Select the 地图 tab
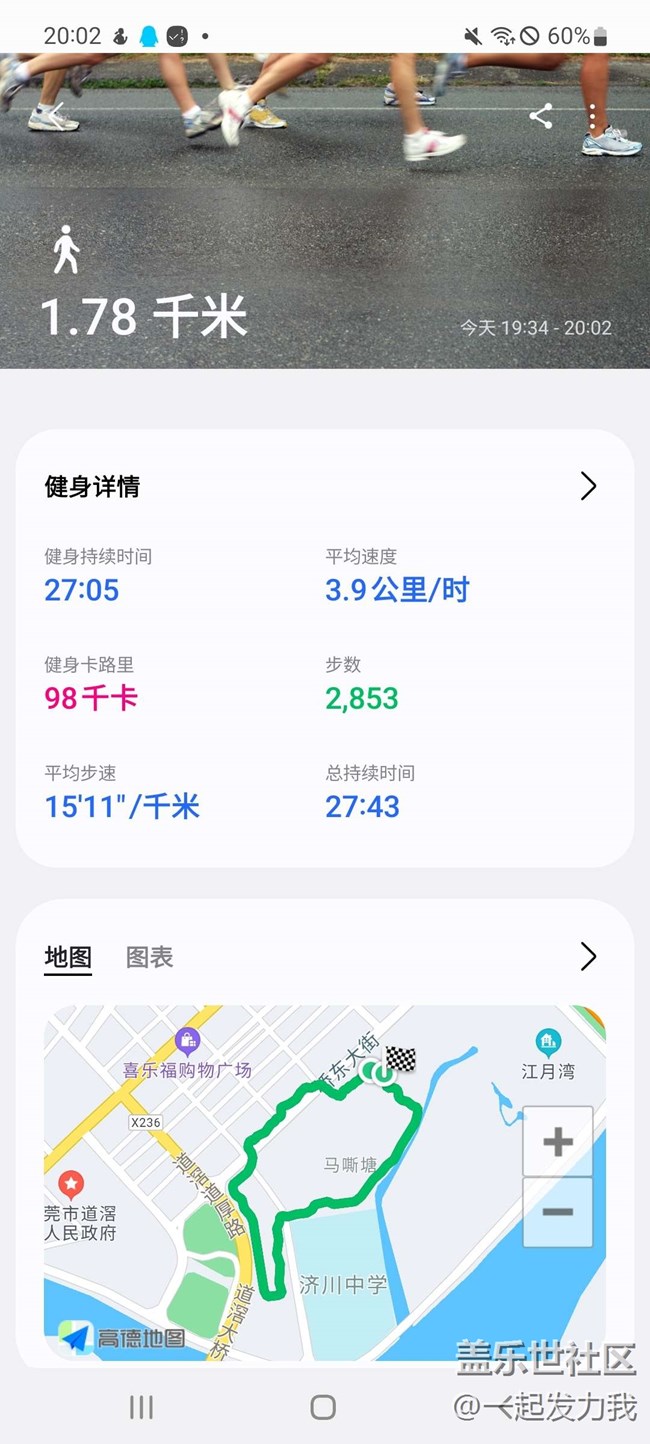 point(68,957)
